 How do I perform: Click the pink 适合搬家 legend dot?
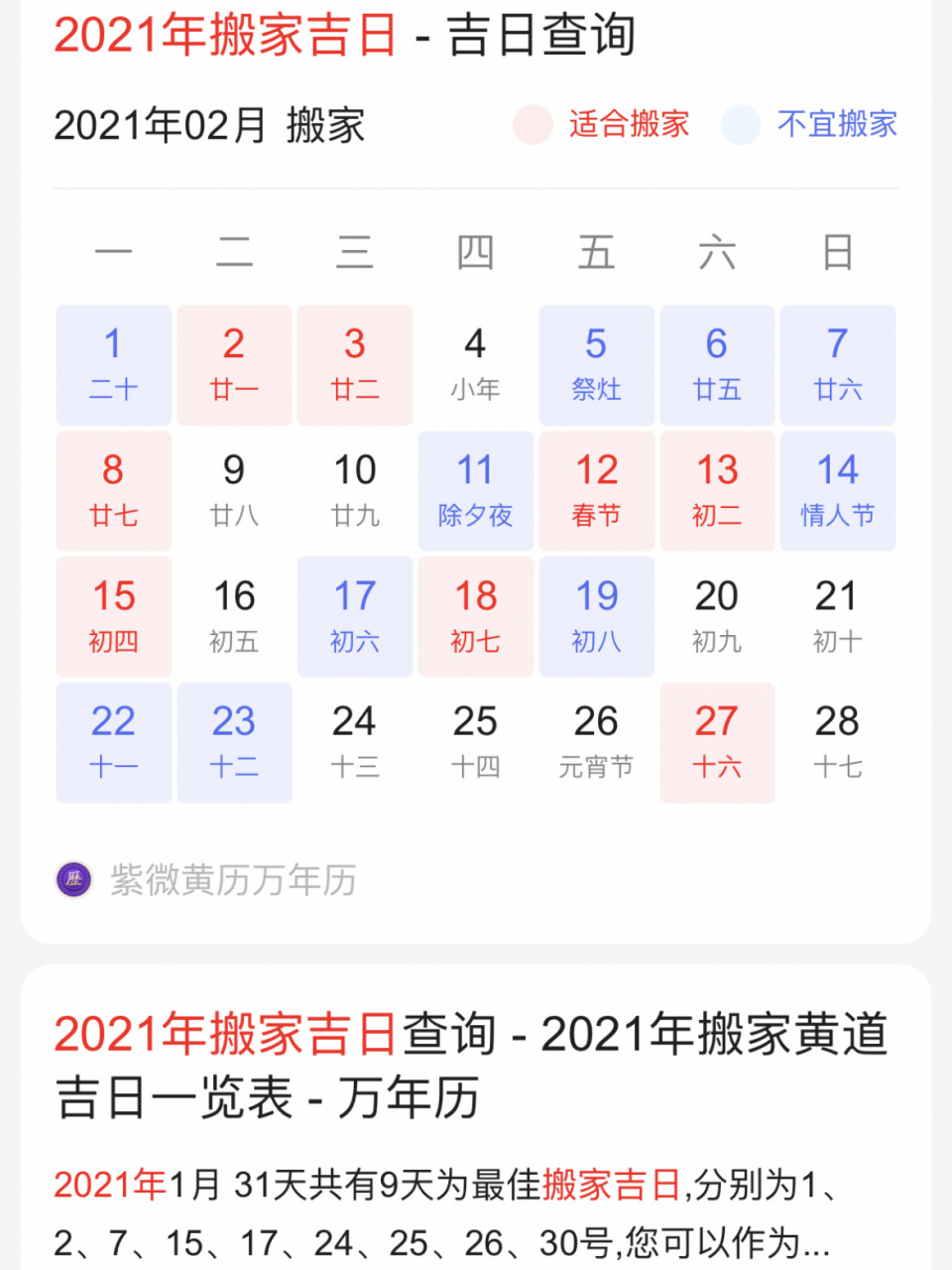click(x=533, y=125)
